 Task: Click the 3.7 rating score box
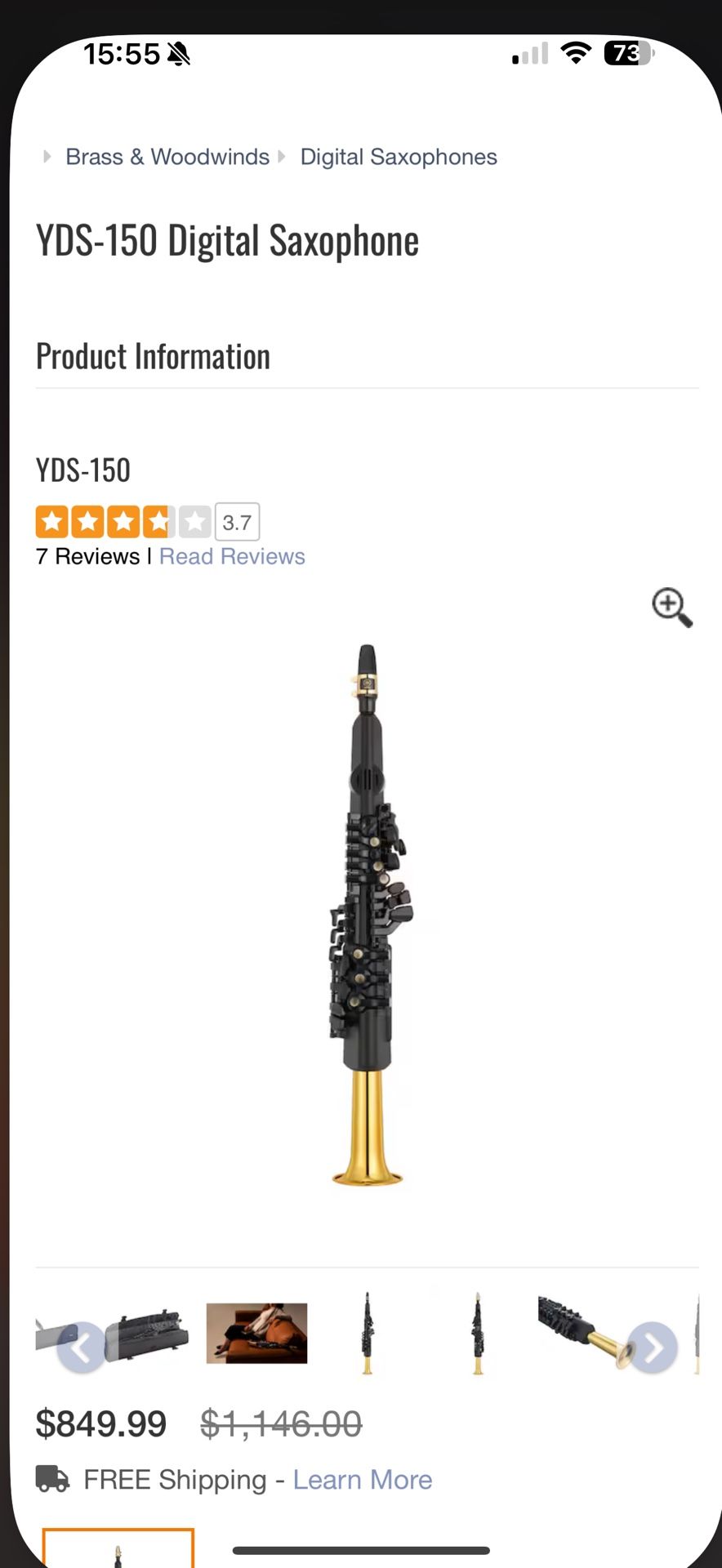[x=237, y=521]
